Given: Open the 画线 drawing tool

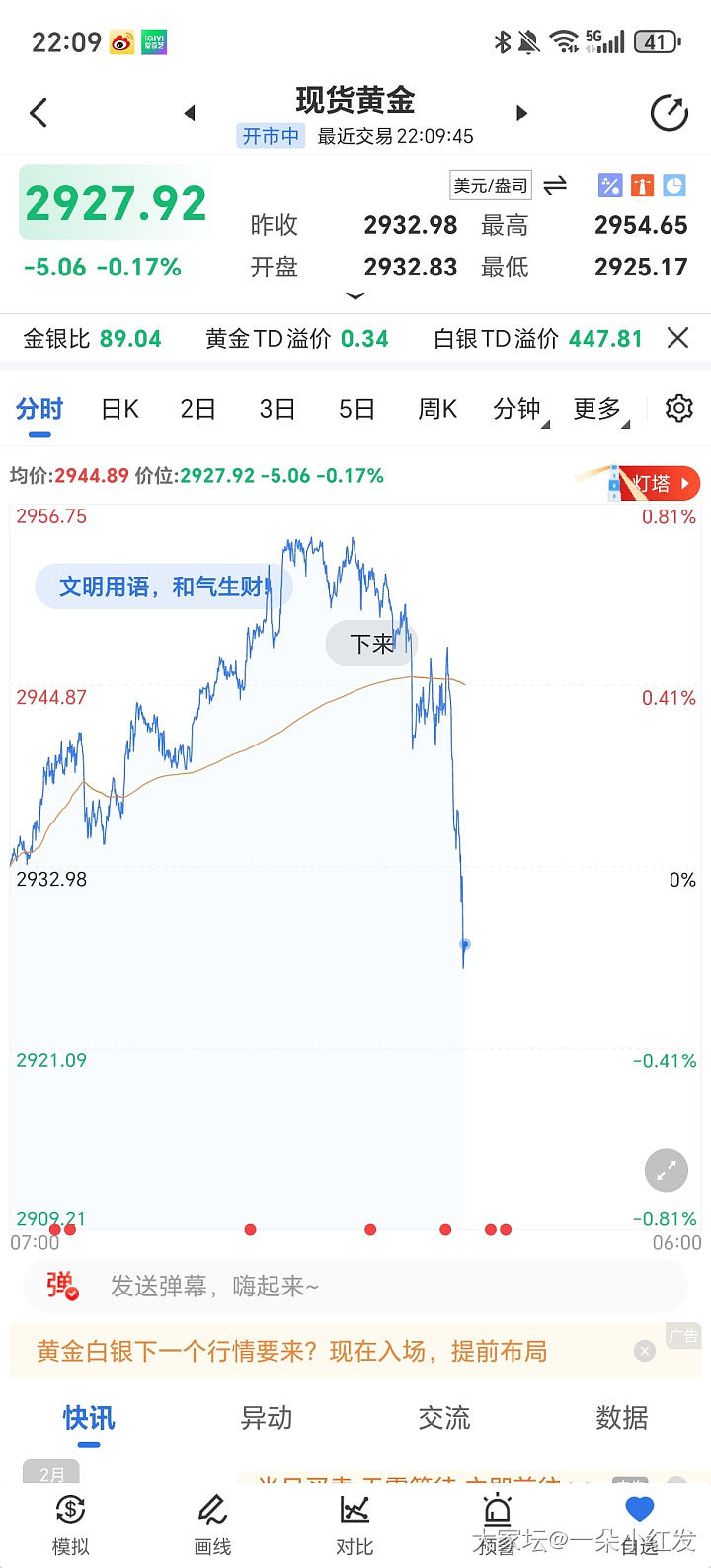Looking at the screenshot, I should point(212,1525).
